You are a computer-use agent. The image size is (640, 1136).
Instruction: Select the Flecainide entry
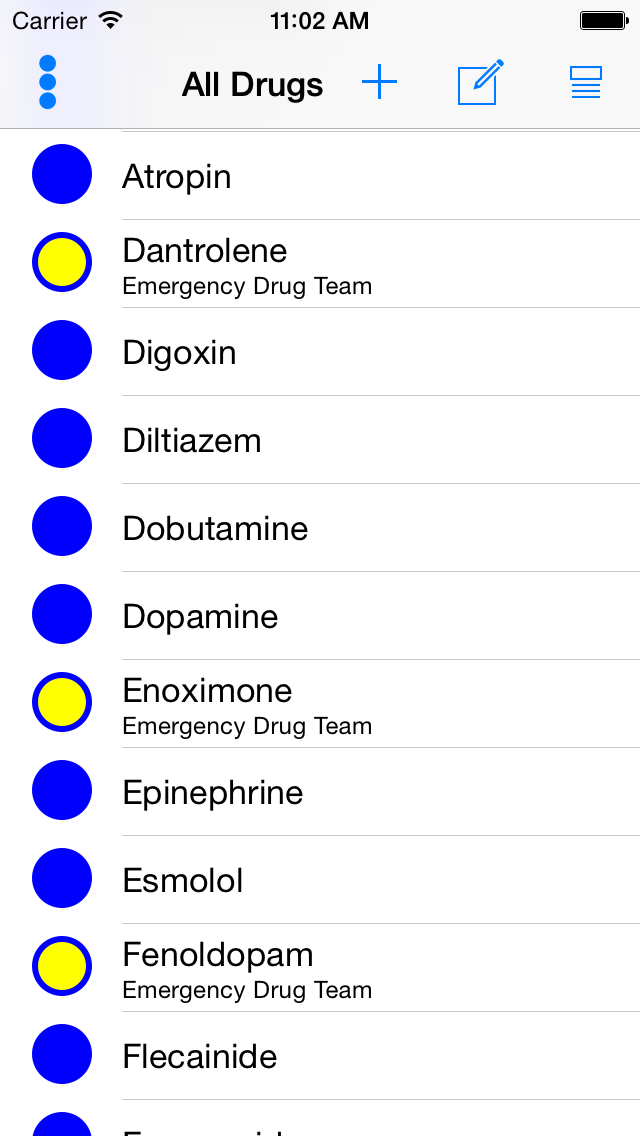coord(320,1056)
